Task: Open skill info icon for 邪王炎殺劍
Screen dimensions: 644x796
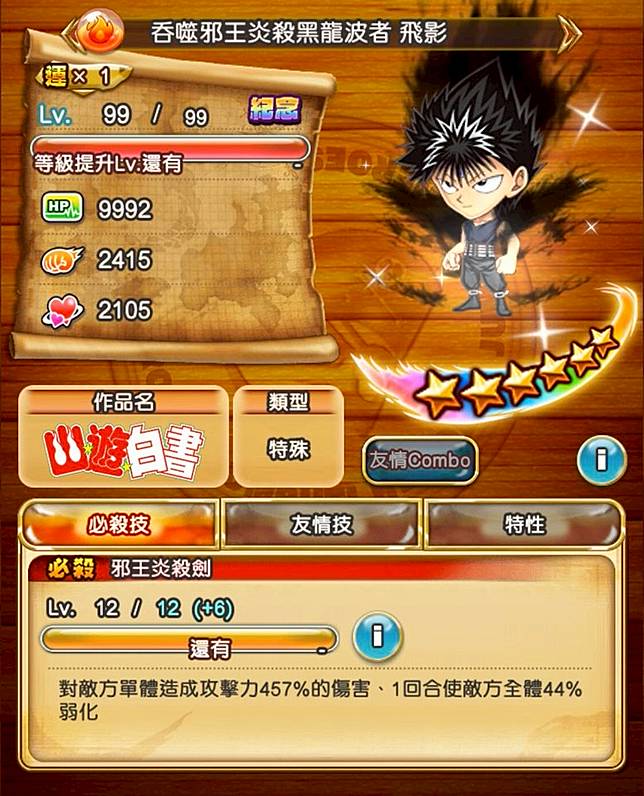Action: [378, 634]
